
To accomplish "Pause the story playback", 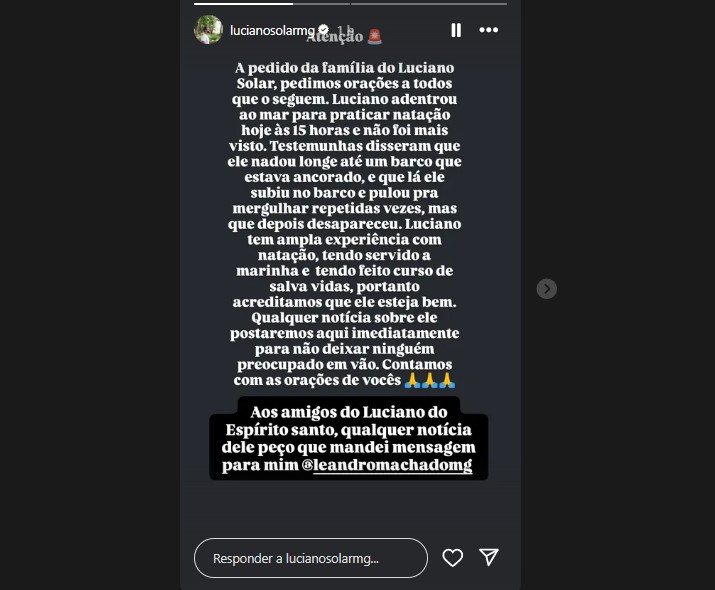I will click(x=456, y=30).
